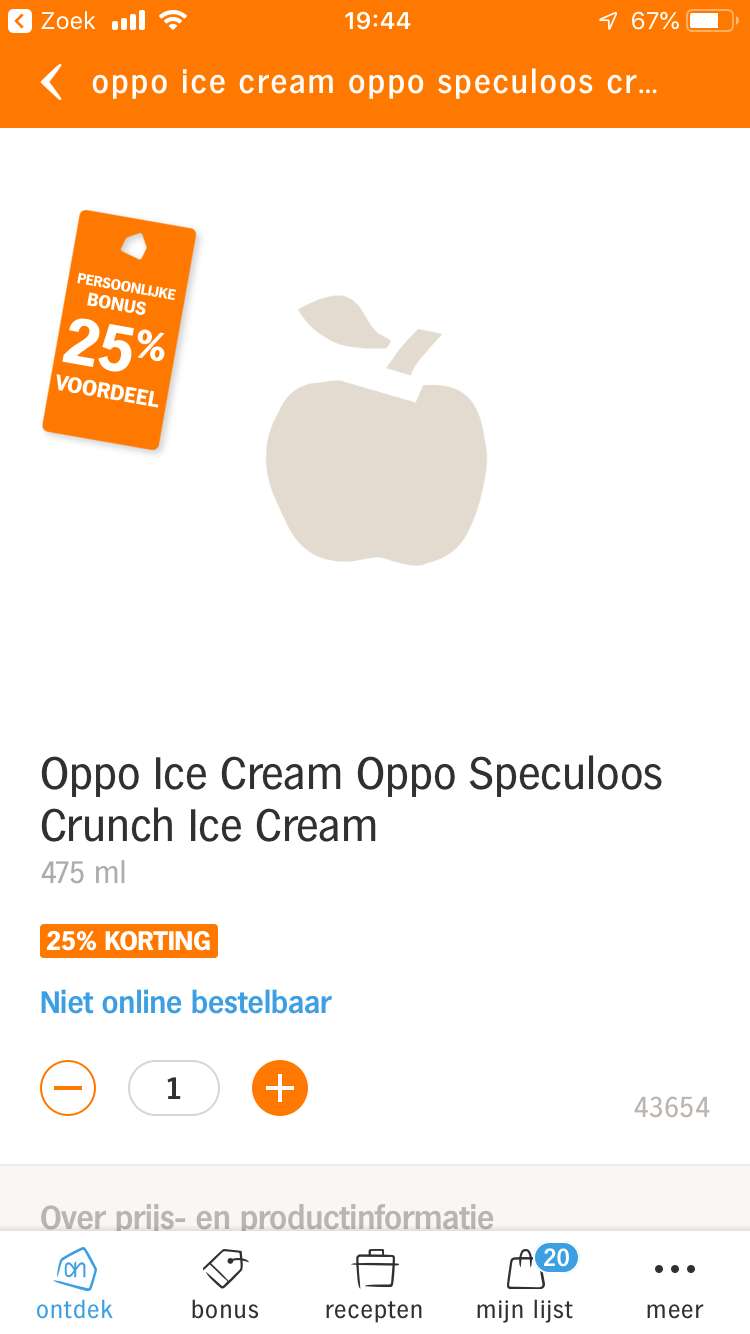Open Over prijs- en productinformatie

click(x=267, y=1215)
